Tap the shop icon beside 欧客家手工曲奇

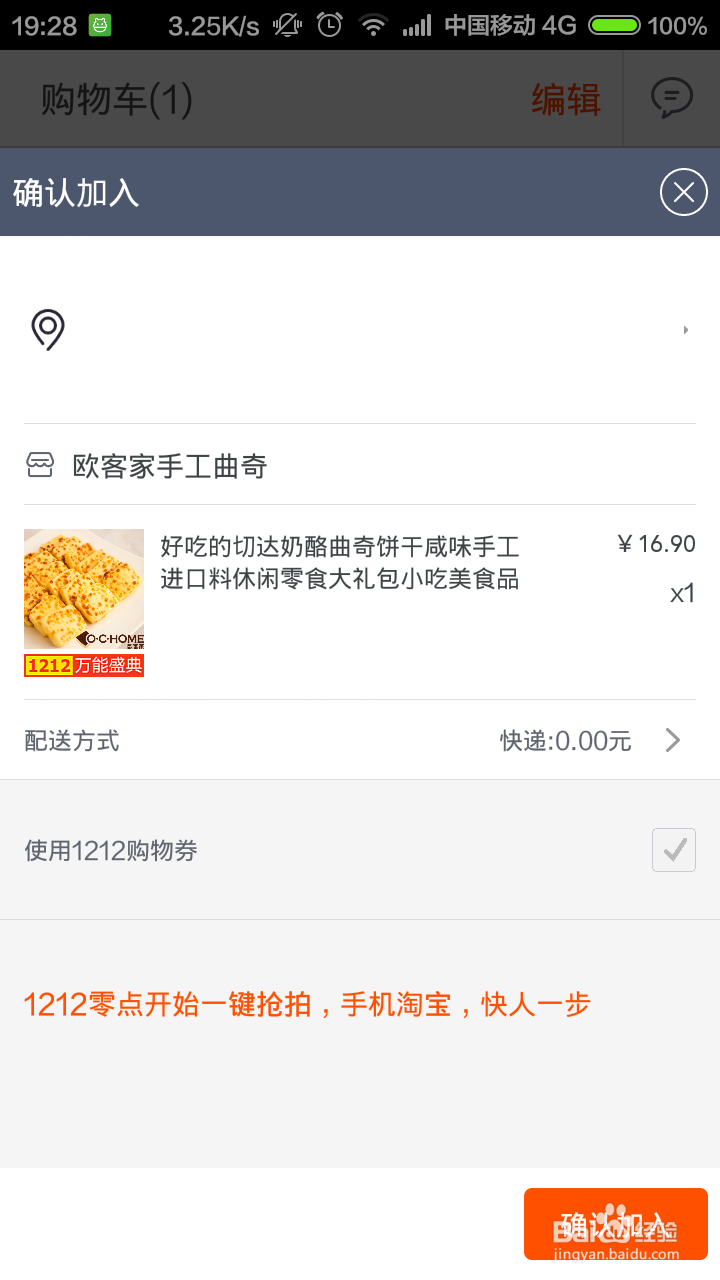[40, 465]
